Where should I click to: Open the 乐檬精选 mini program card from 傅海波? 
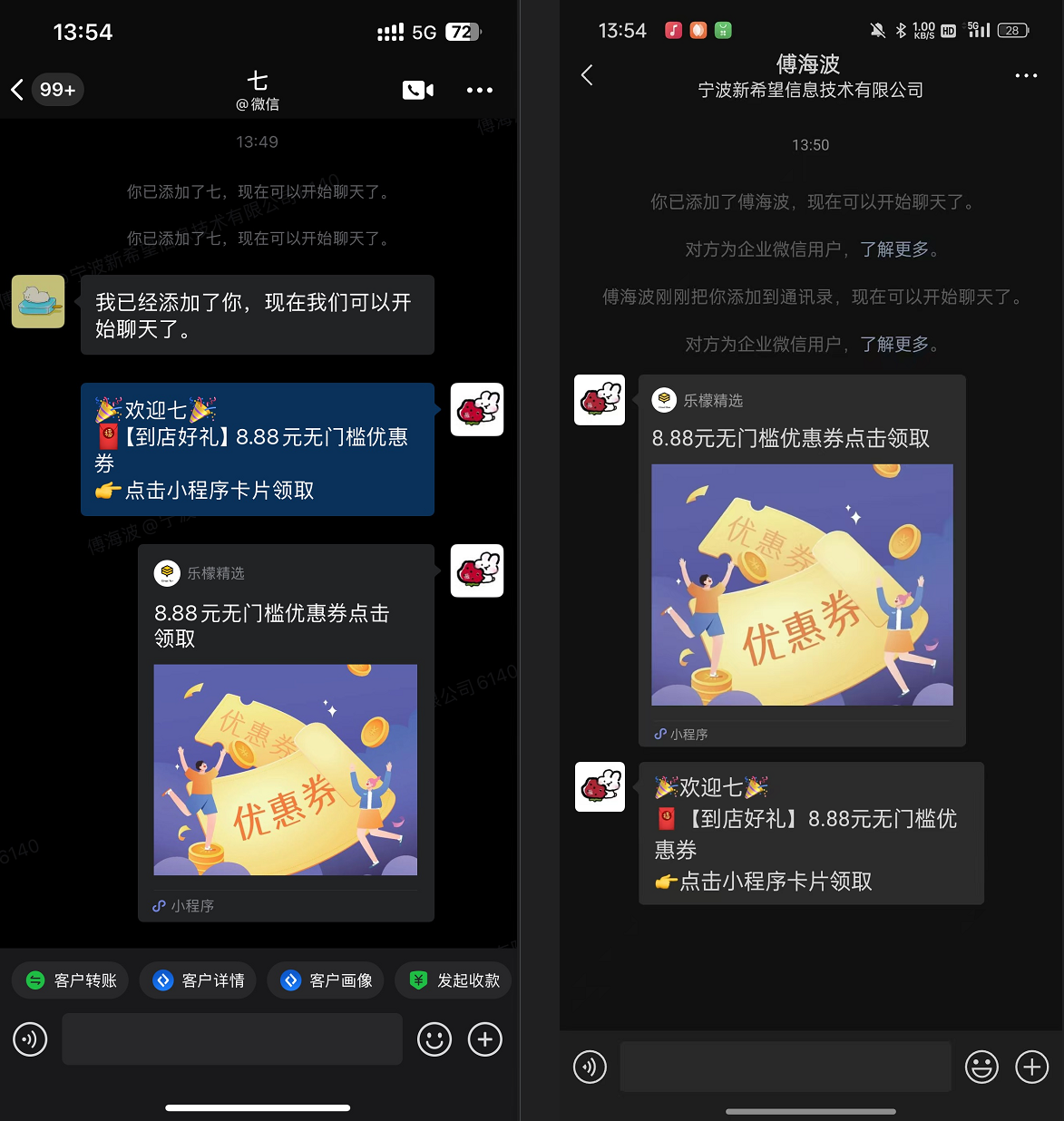point(802,560)
